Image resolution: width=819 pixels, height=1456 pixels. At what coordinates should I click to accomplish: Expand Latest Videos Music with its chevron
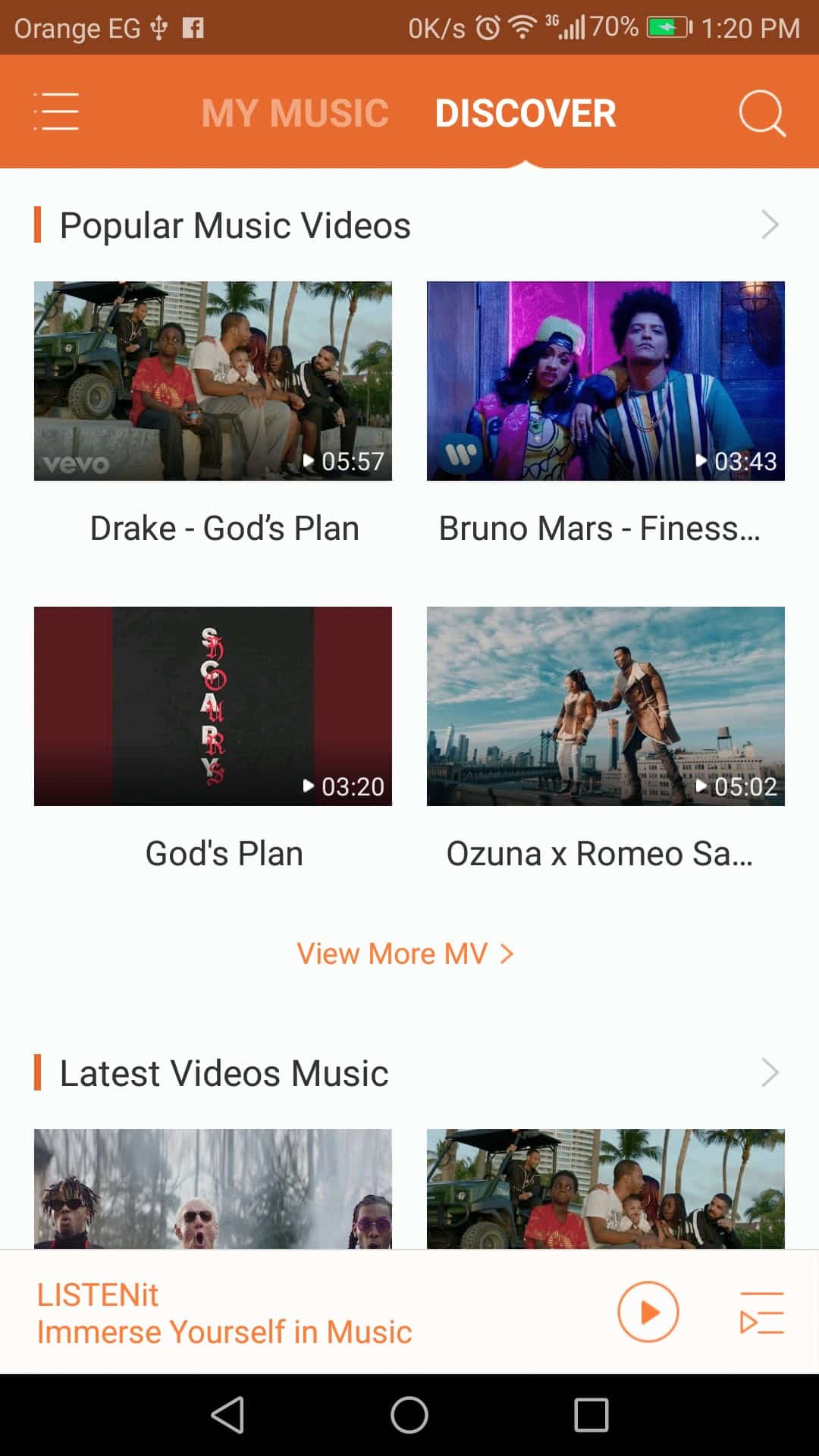coord(769,1073)
